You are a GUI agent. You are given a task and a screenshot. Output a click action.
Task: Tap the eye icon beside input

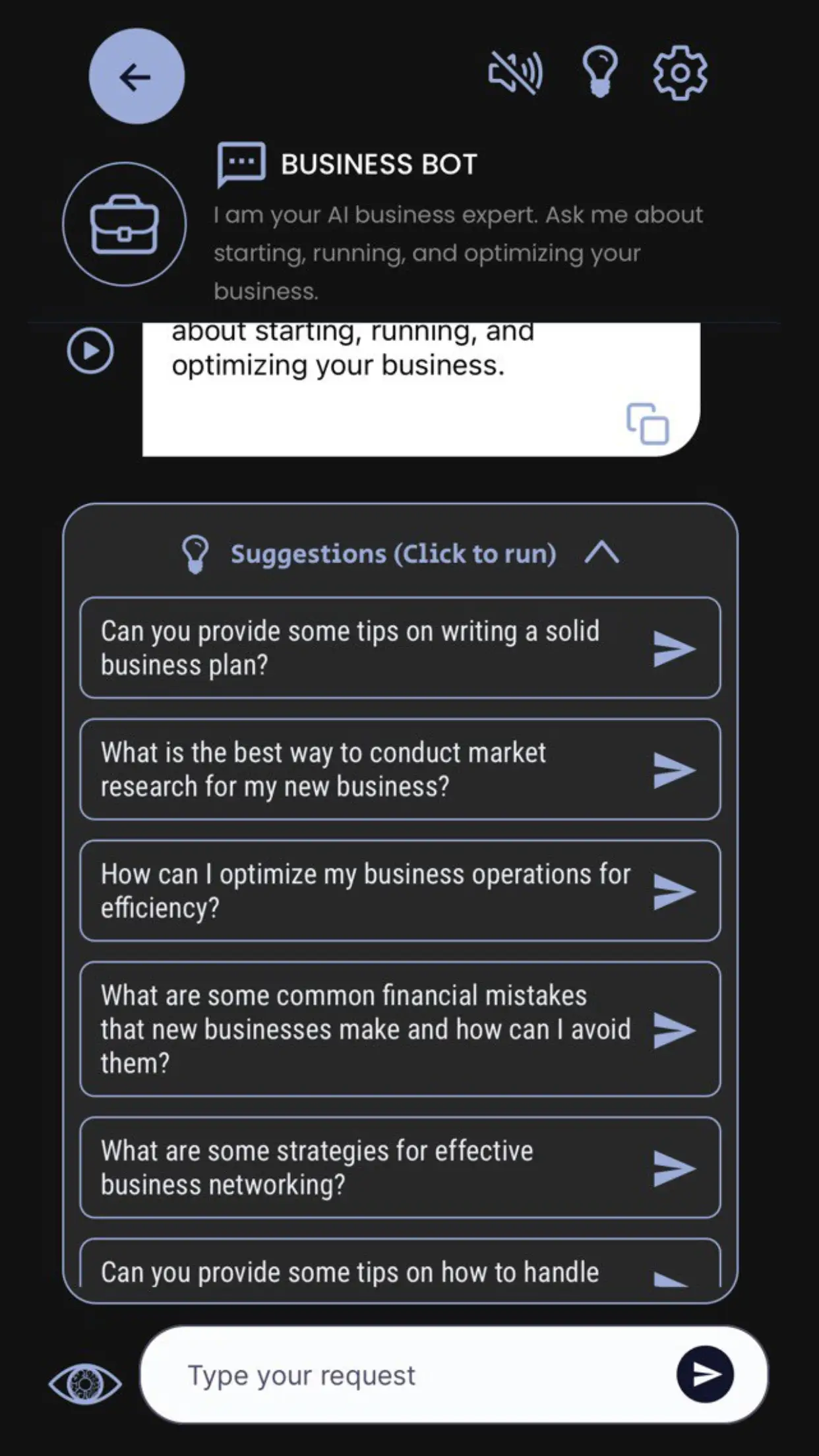tap(85, 1383)
